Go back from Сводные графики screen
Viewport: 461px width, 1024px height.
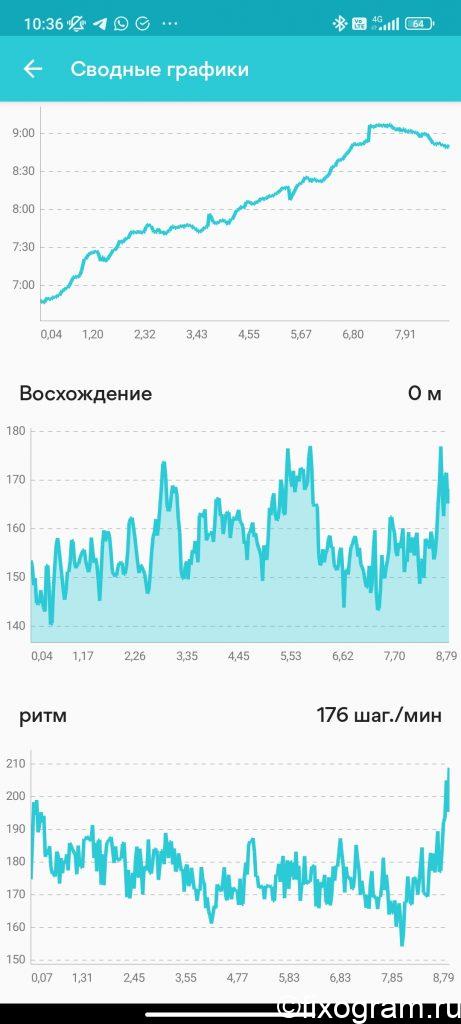33,69
